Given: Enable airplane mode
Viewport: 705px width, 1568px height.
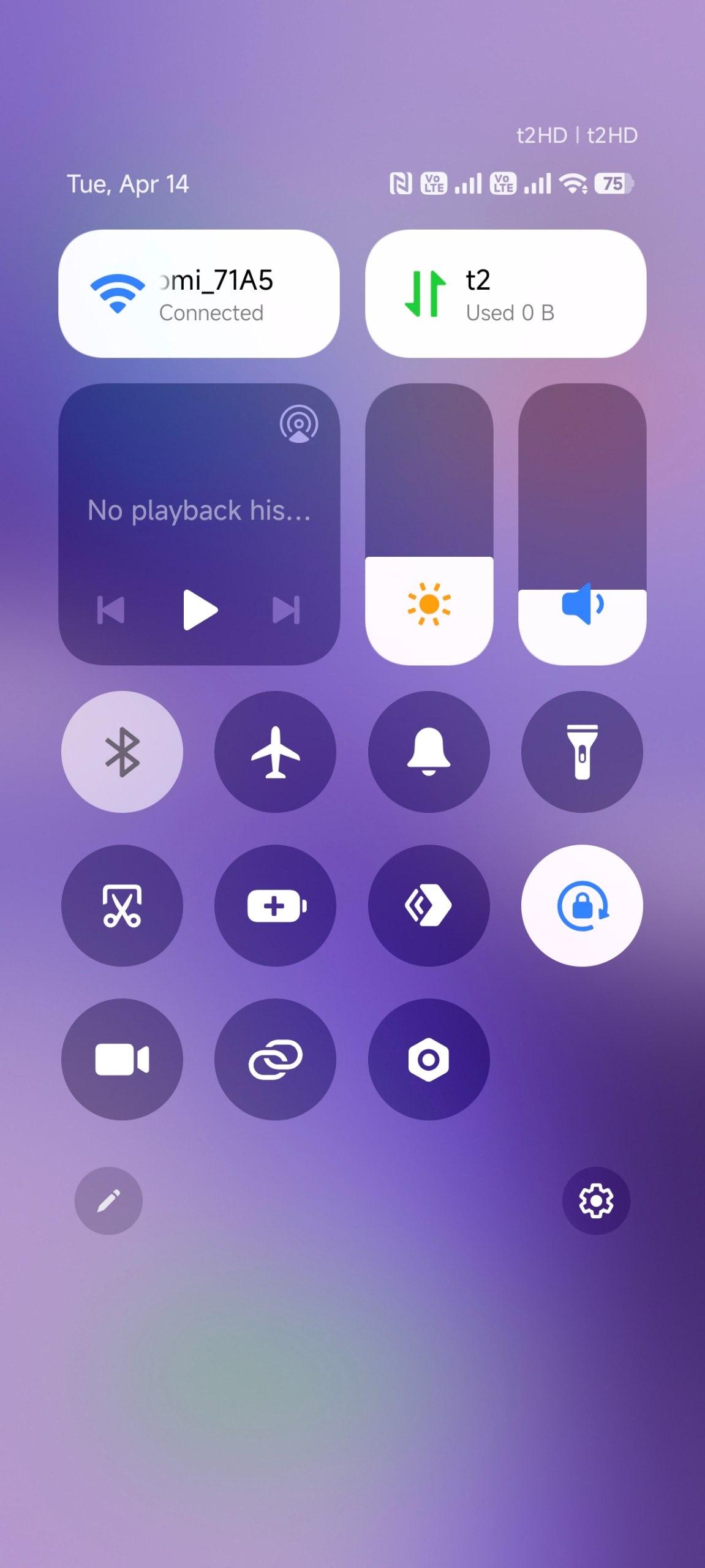Looking at the screenshot, I should click(x=275, y=752).
